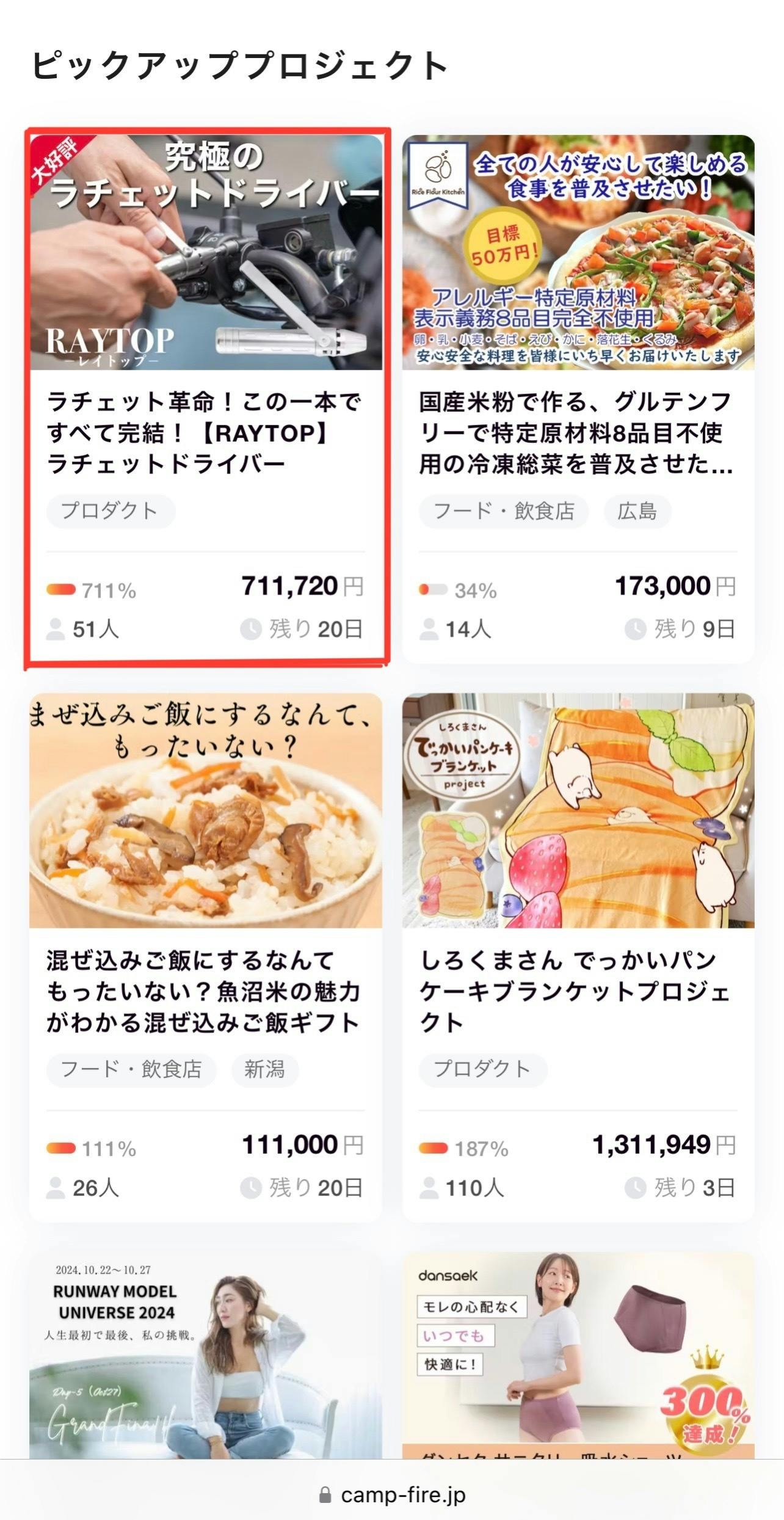Tap プロダクト tag on the しろくまさん card

482,1069
